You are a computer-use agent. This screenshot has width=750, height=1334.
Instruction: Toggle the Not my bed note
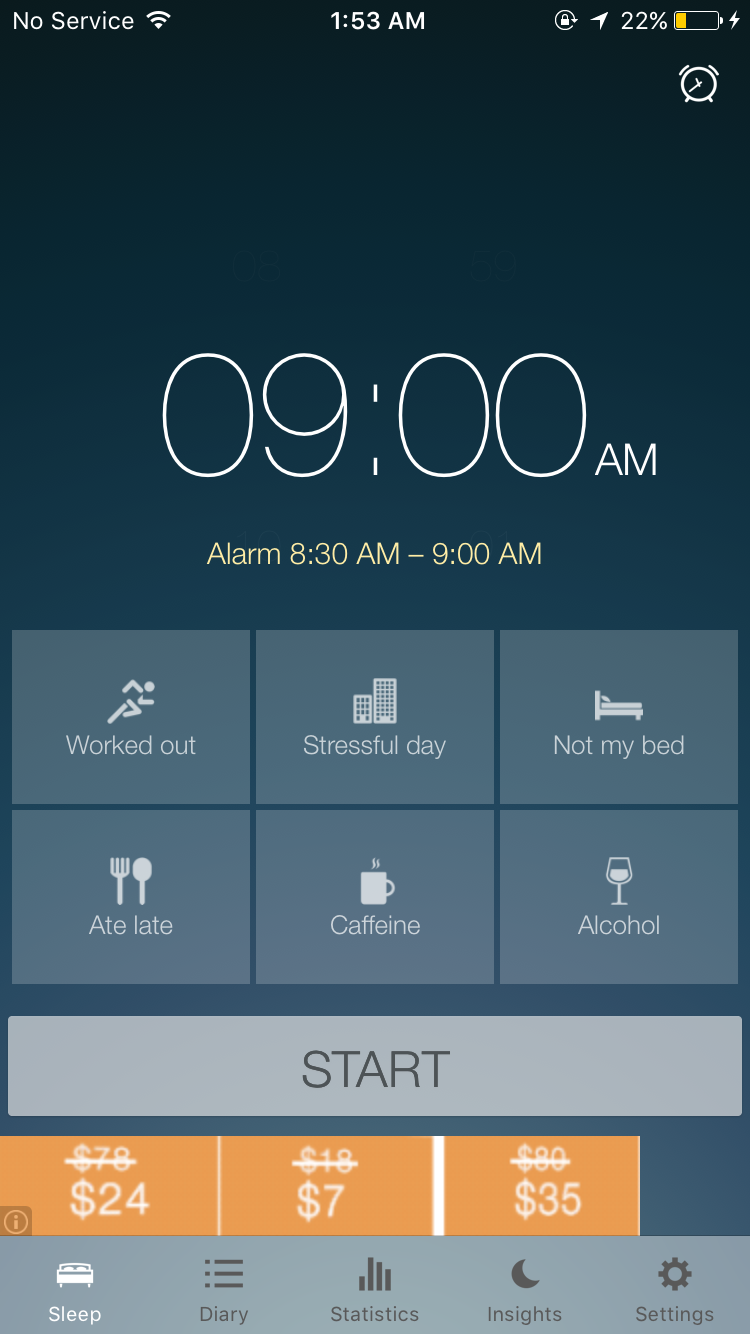point(619,717)
